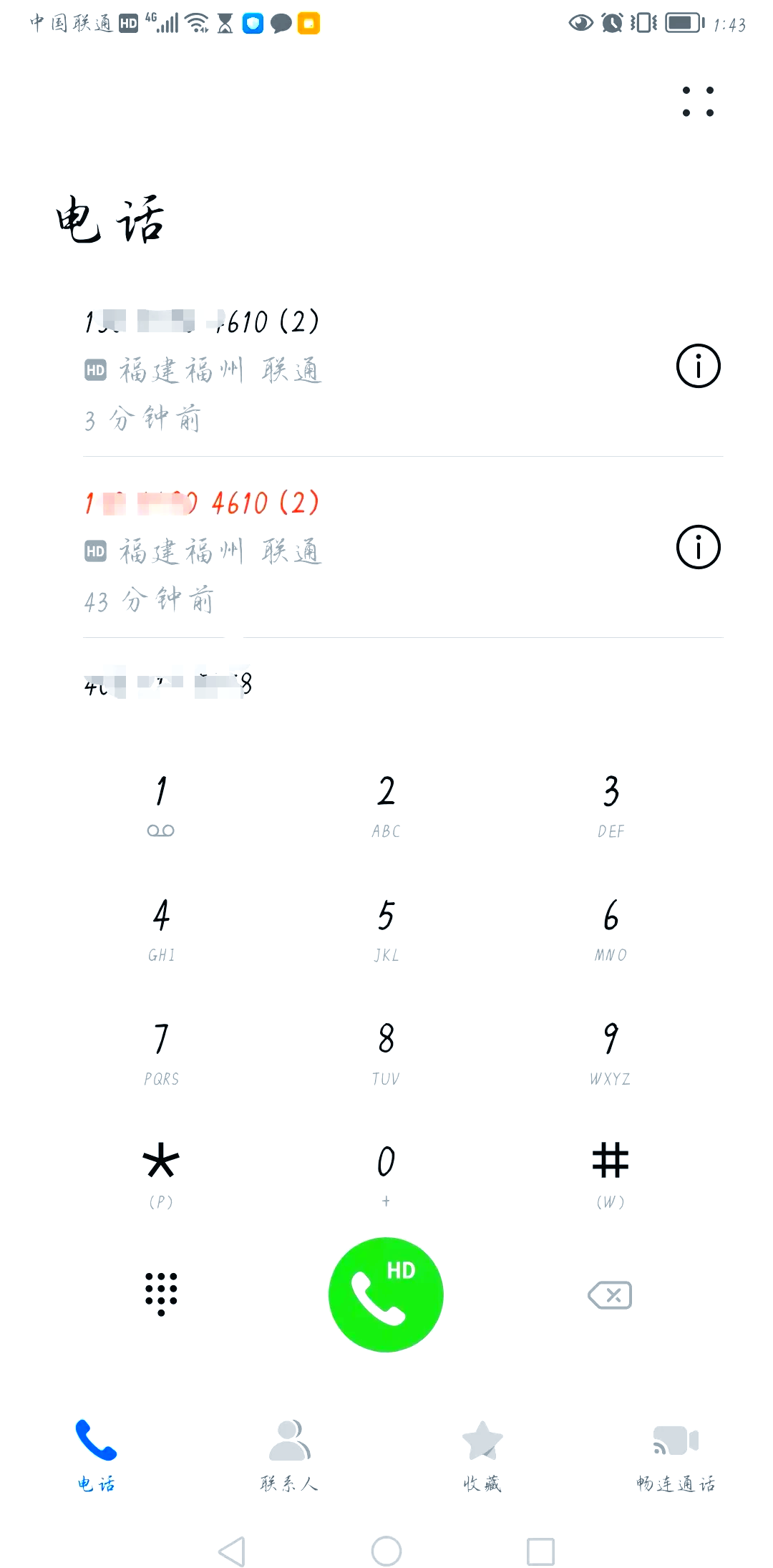Open info for the call 3分钟前
Viewport: 773px width, 1568px height.
click(698, 366)
